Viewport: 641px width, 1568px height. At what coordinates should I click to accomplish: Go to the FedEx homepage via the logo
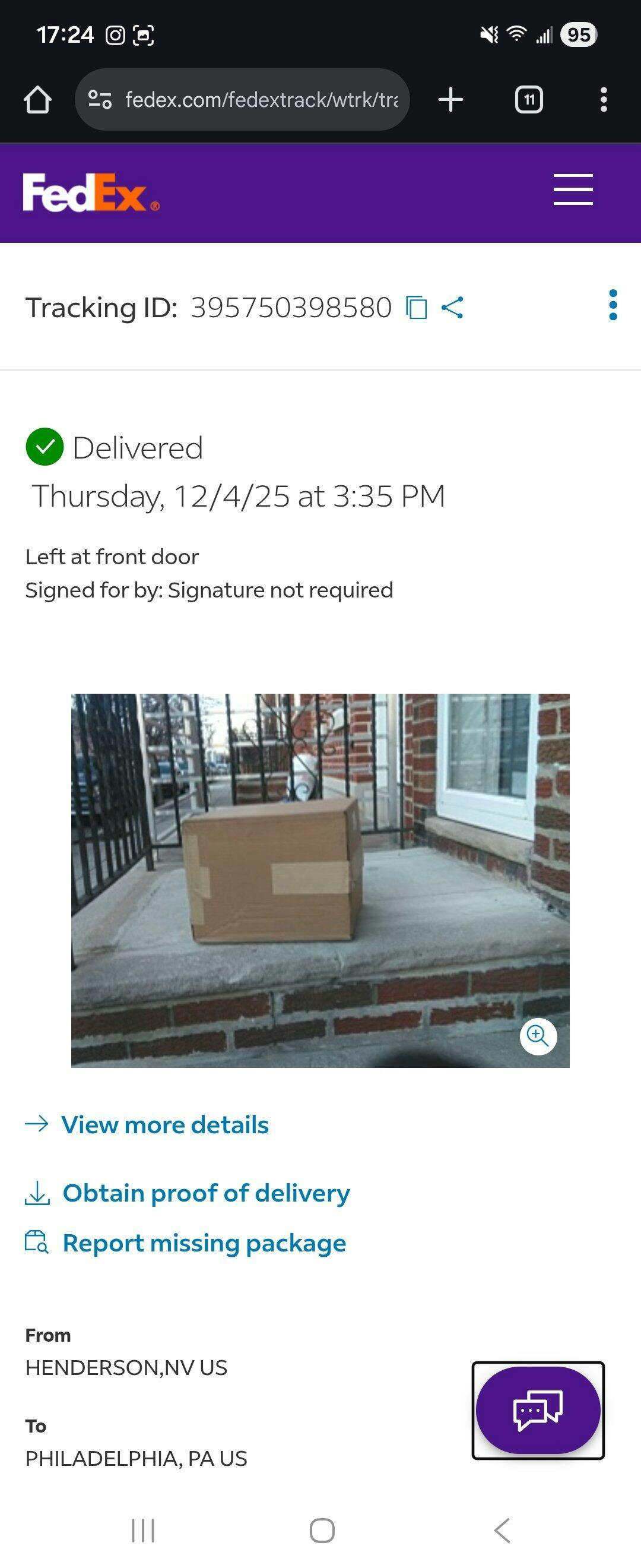pos(91,193)
